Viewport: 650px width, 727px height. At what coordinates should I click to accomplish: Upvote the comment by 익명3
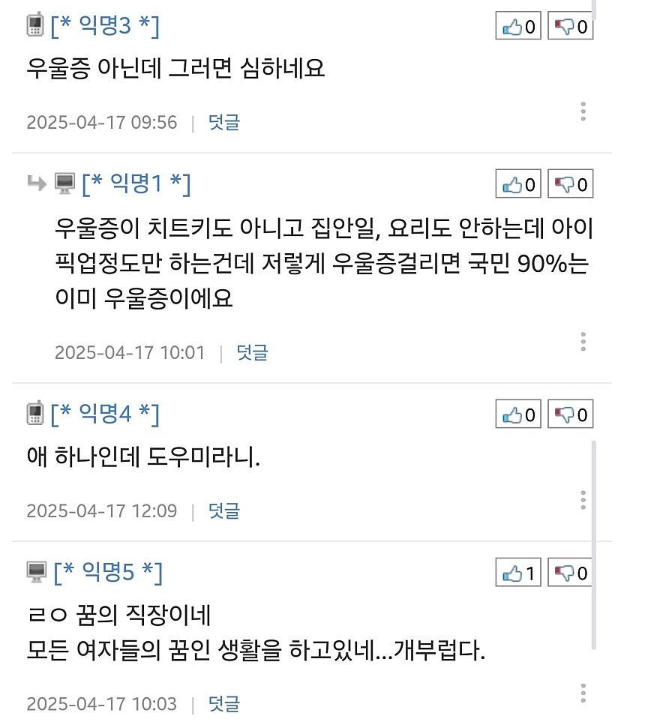[518, 27]
